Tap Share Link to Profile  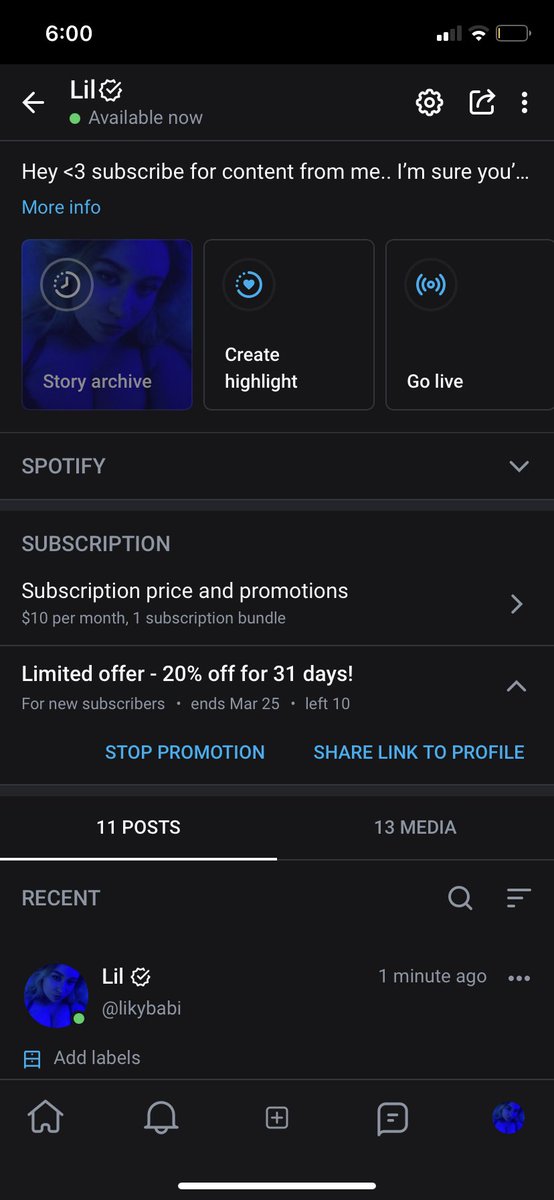click(x=419, y=752)
